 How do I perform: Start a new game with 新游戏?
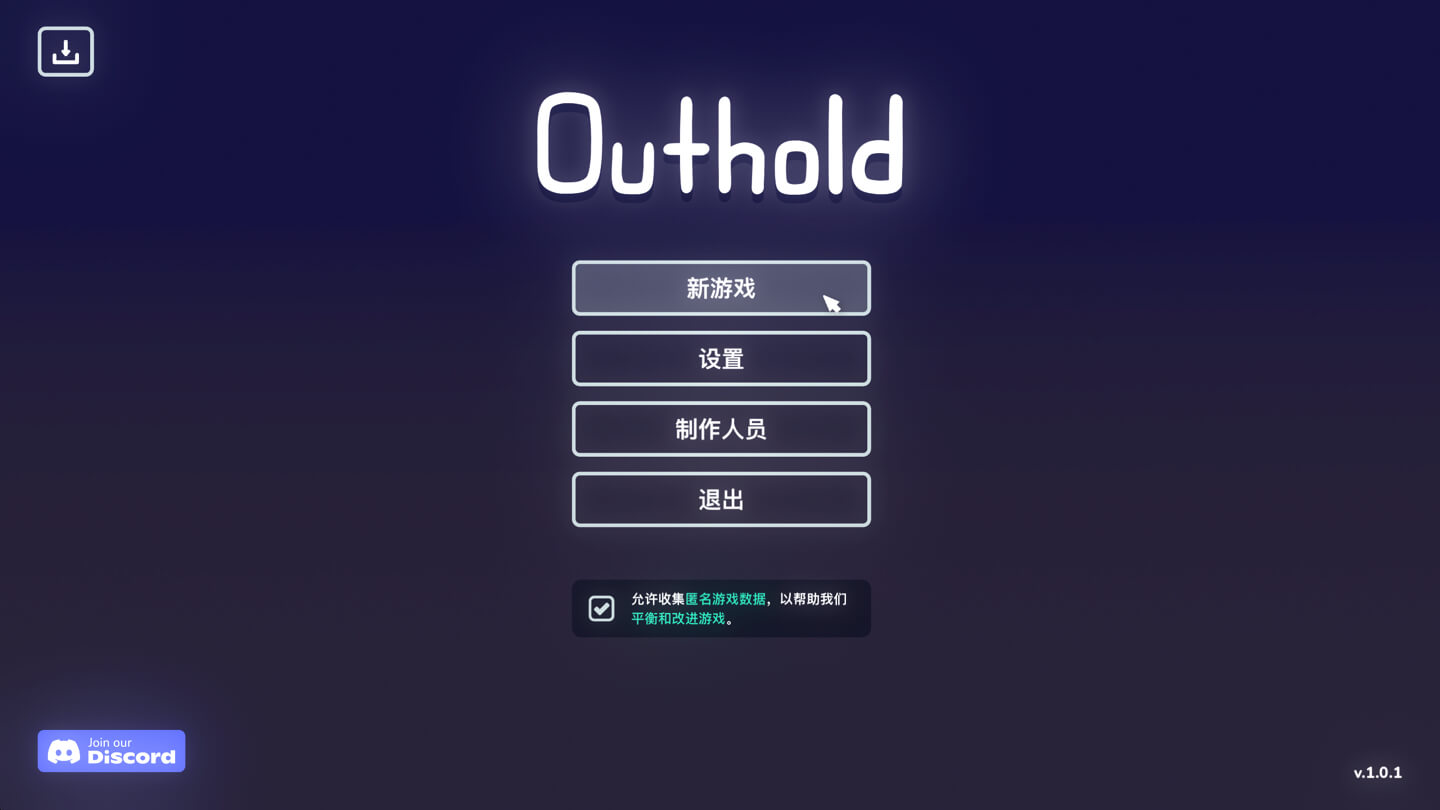click(x=720, y=289)
